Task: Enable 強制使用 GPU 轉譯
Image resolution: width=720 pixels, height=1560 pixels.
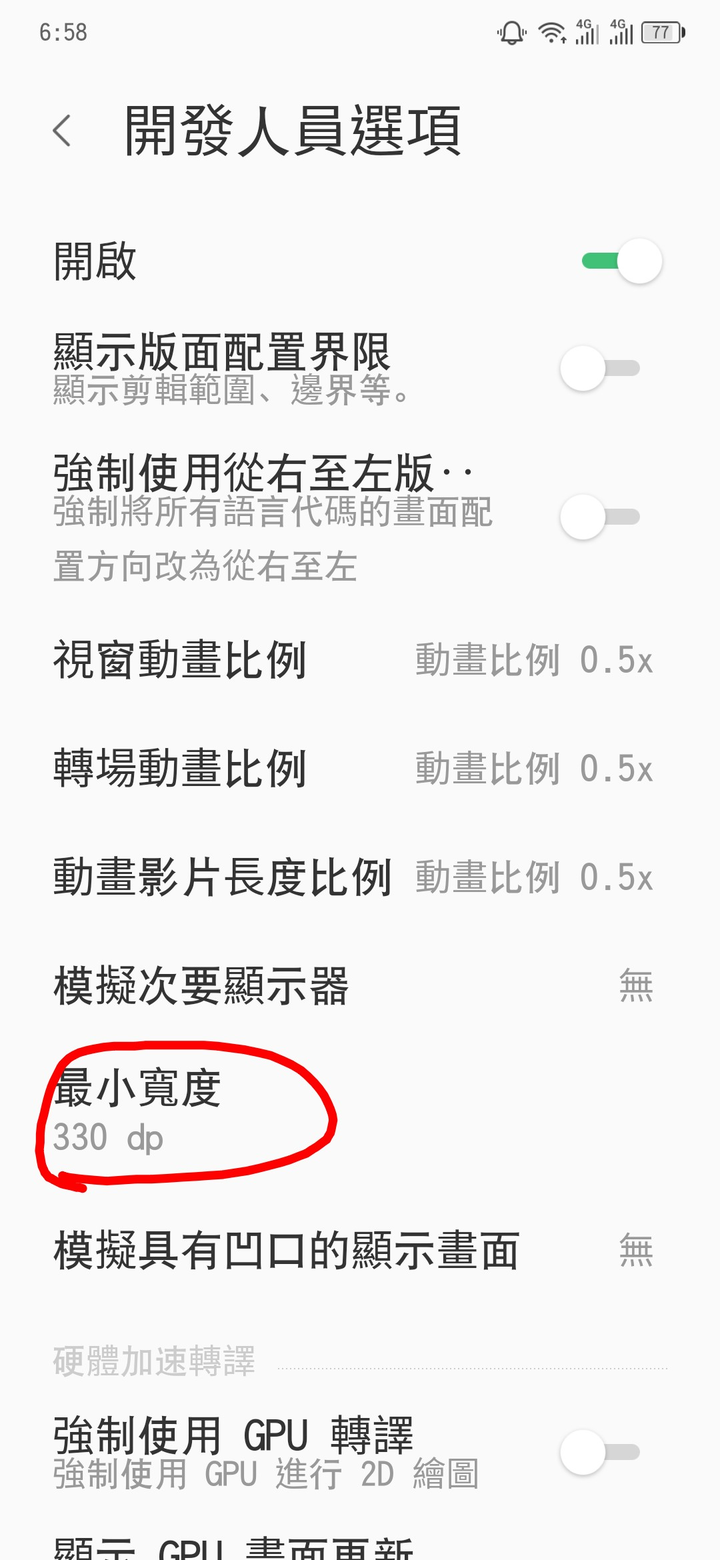Action: click(x=600, y=1452)
